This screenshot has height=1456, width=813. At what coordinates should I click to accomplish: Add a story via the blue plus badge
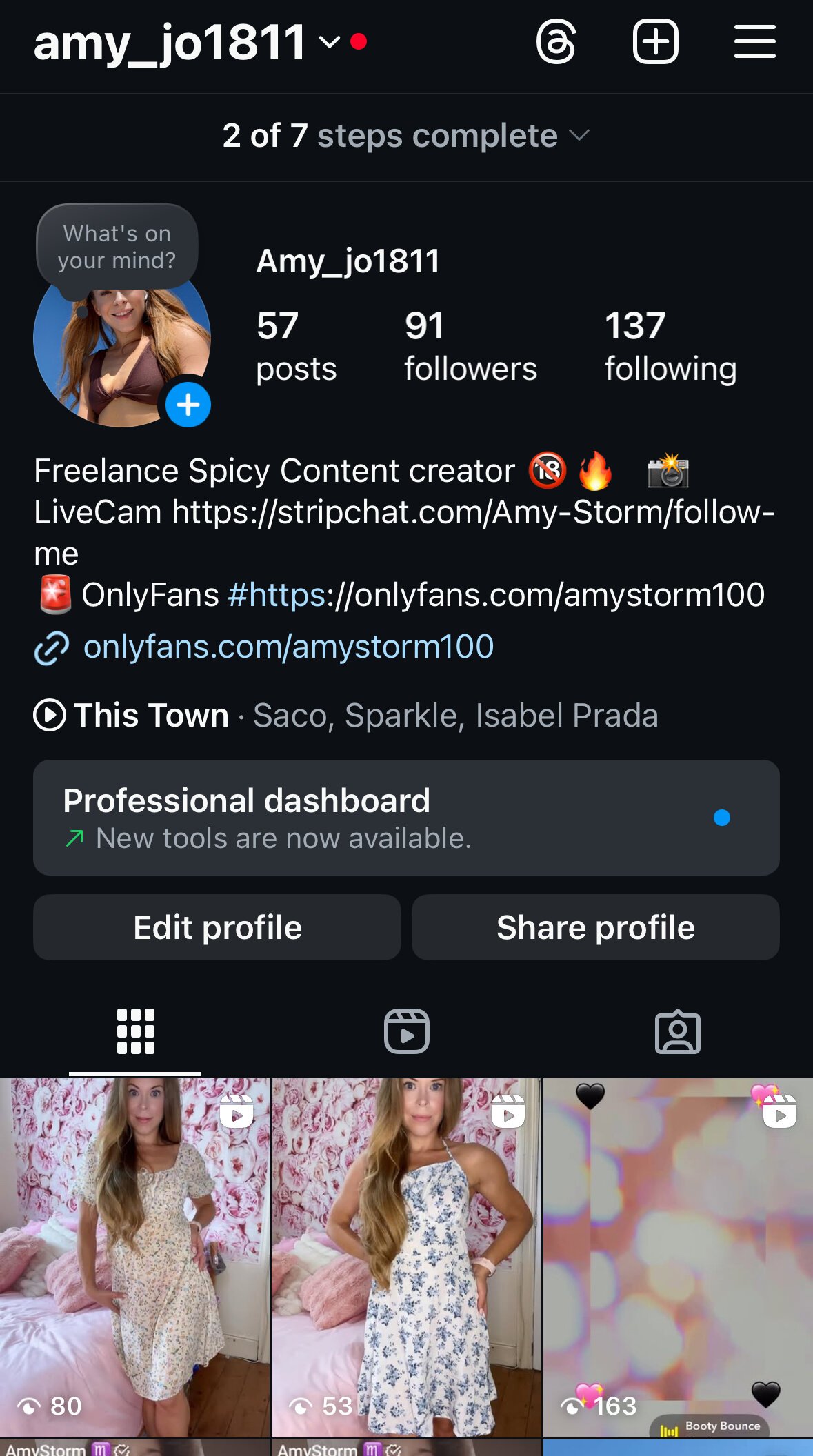click(x=188, y=405)
